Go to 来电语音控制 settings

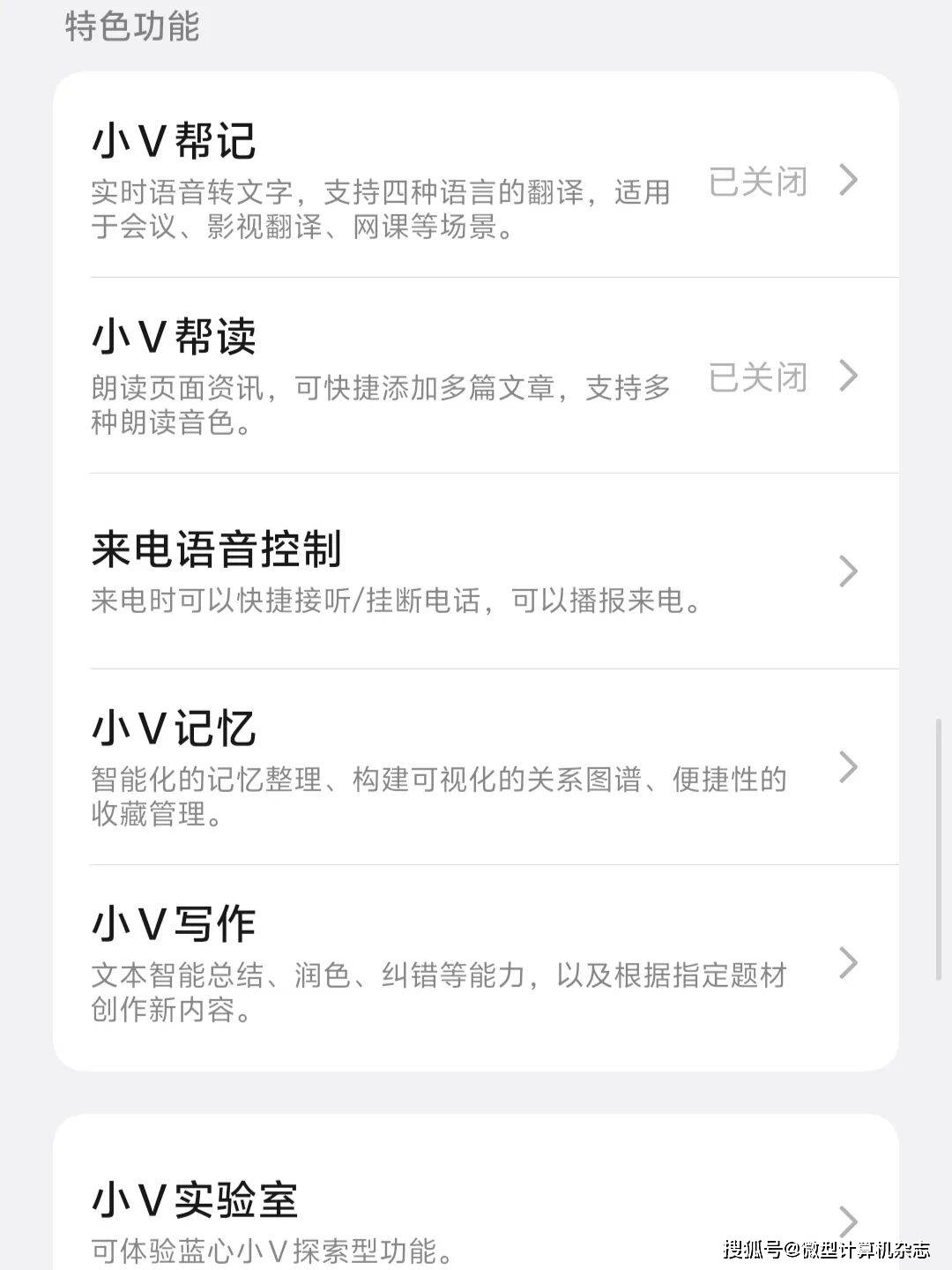pos(476,571)
